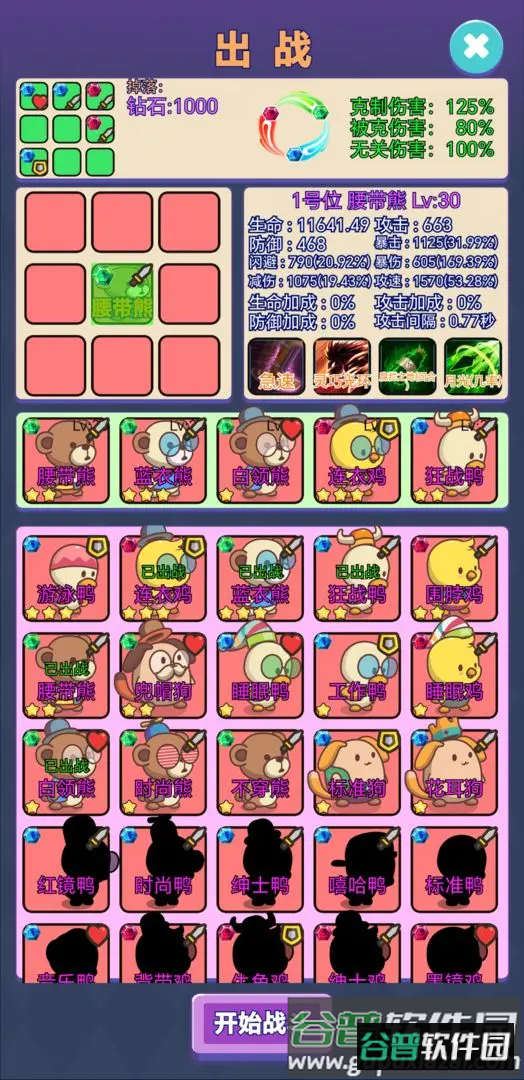Choose 围脖鸡 from the roster
The height and width of the screenshot is (1080, 524).
click(x=454, y=579)
